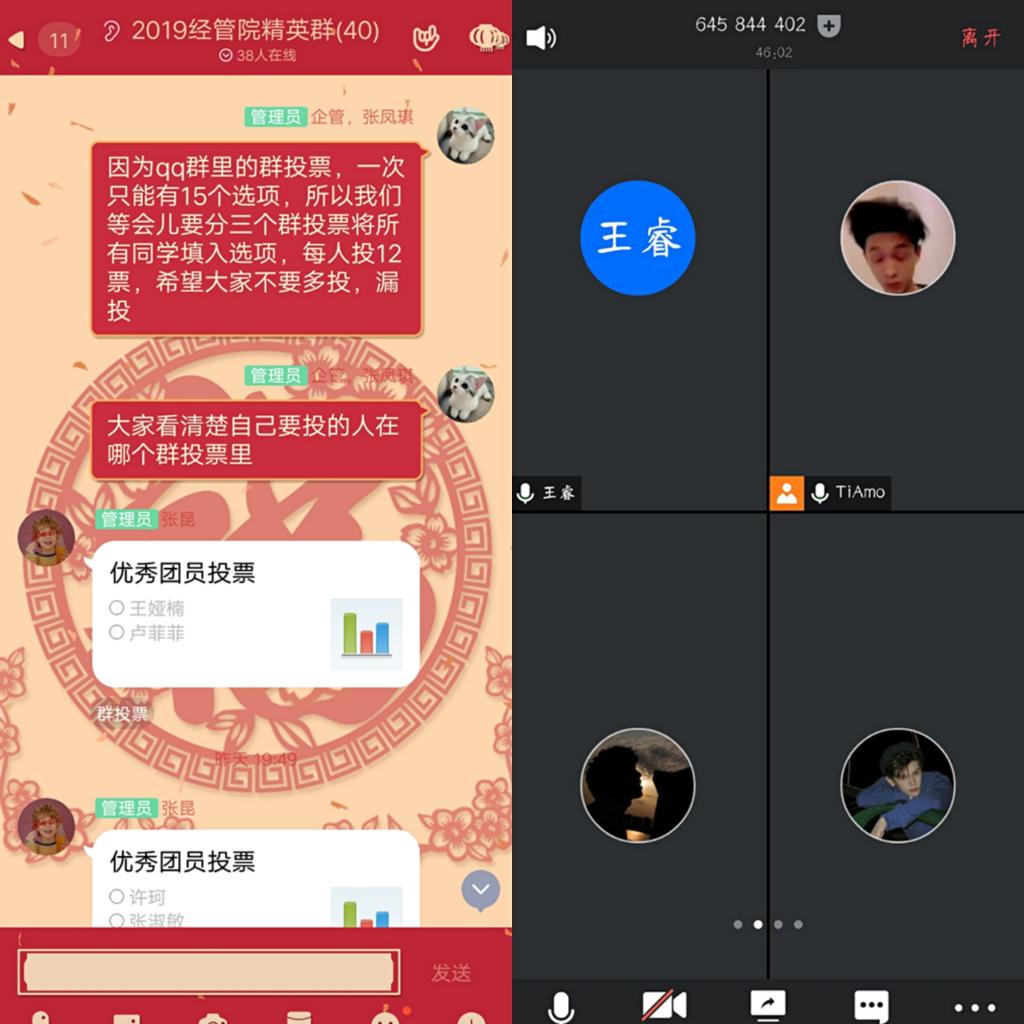Viewport: 1024px width, 1024px height.
Task: Open meeting security shield icon
Action: pyautogui.click(x=828, y=27)
